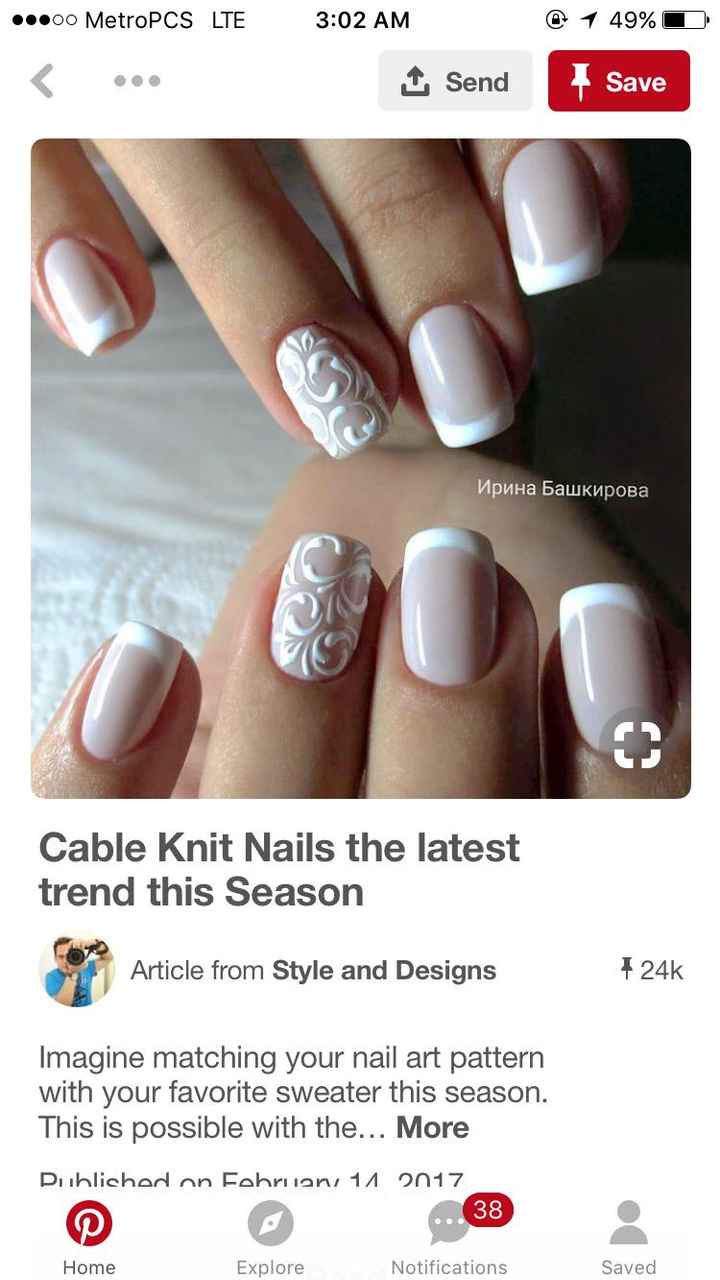Screen dimensions: 720x1280
Task: Tap the uploader's profile avatar
Action: (77, 969)
